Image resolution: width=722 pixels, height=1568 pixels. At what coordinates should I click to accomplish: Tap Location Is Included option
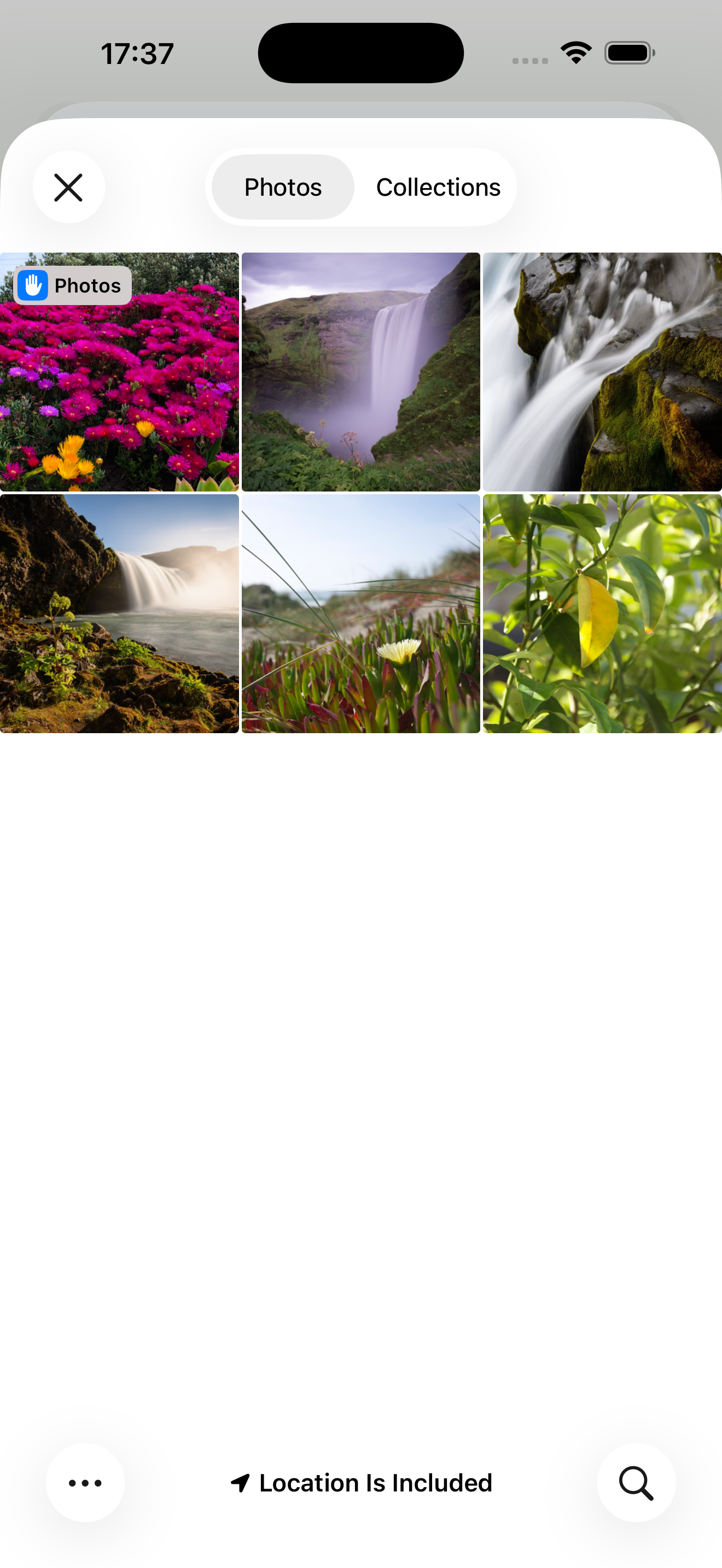click(362, 1482)
